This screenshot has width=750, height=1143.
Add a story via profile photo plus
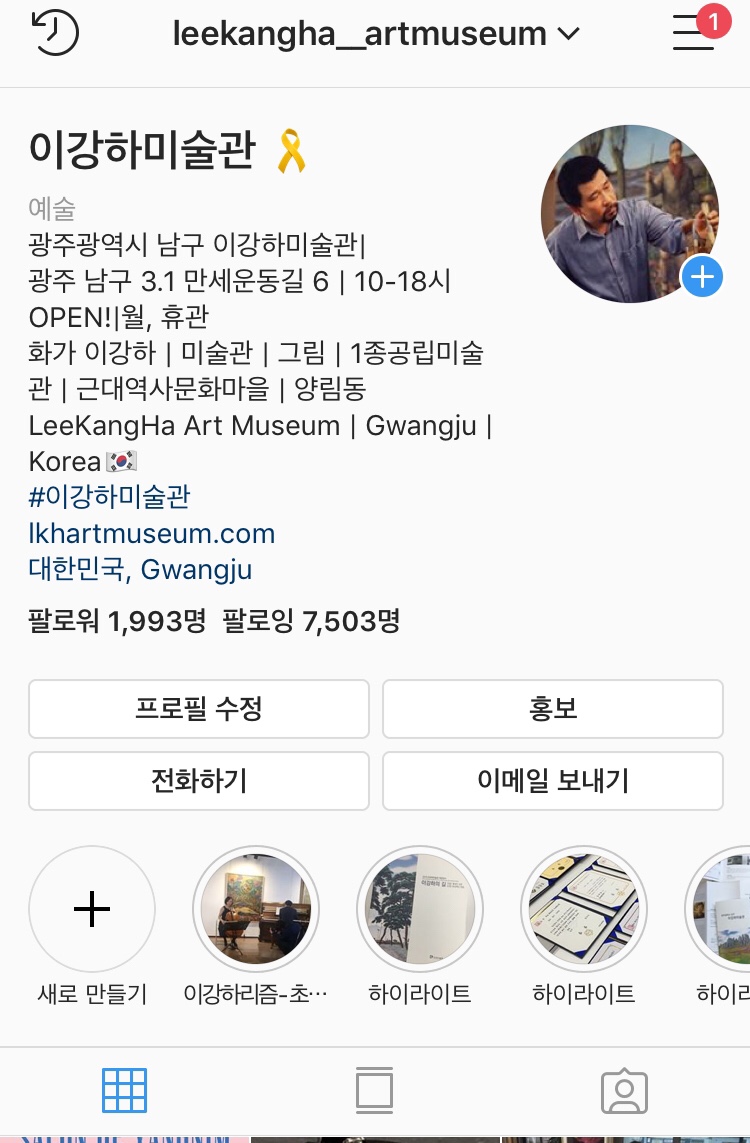point(703,277)
